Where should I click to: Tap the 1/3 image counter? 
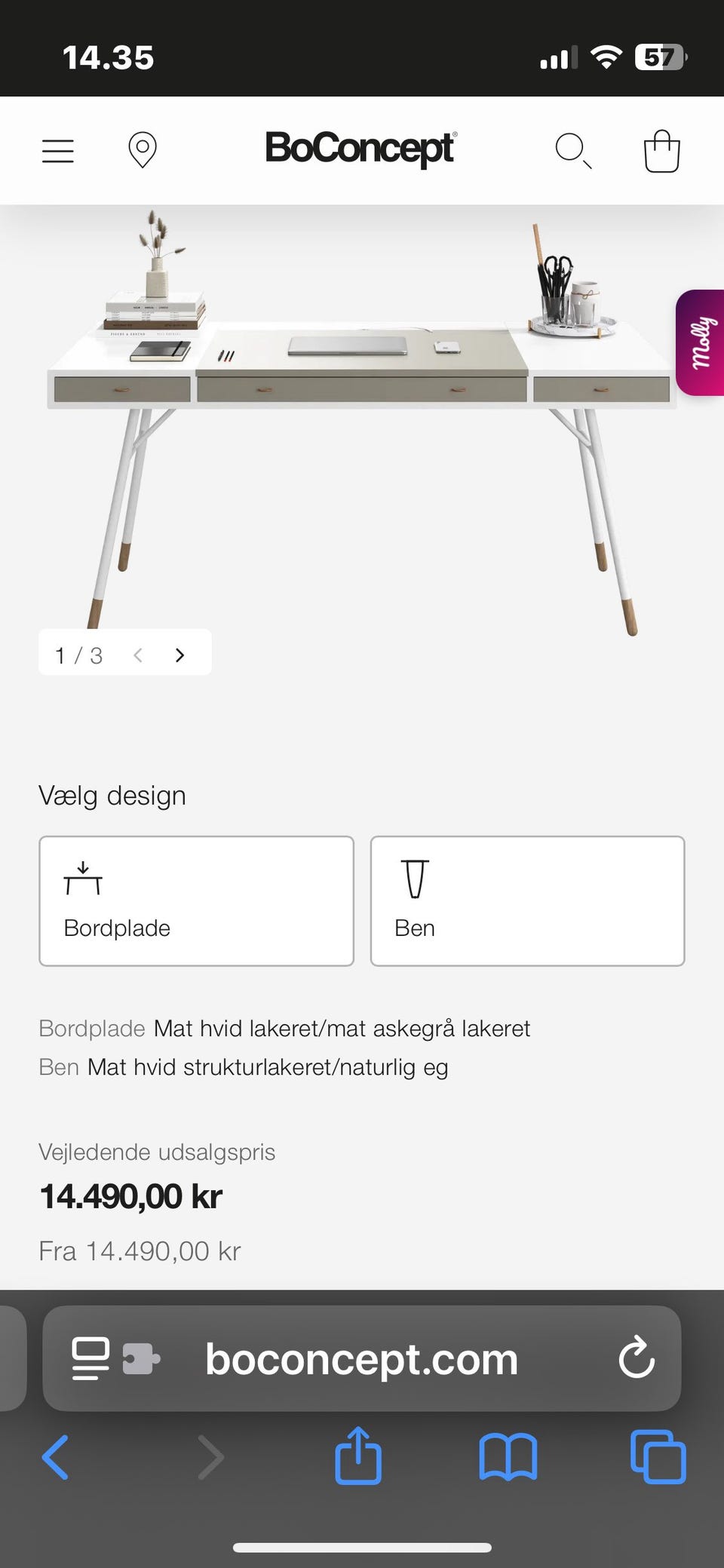[x=78, y=655]
